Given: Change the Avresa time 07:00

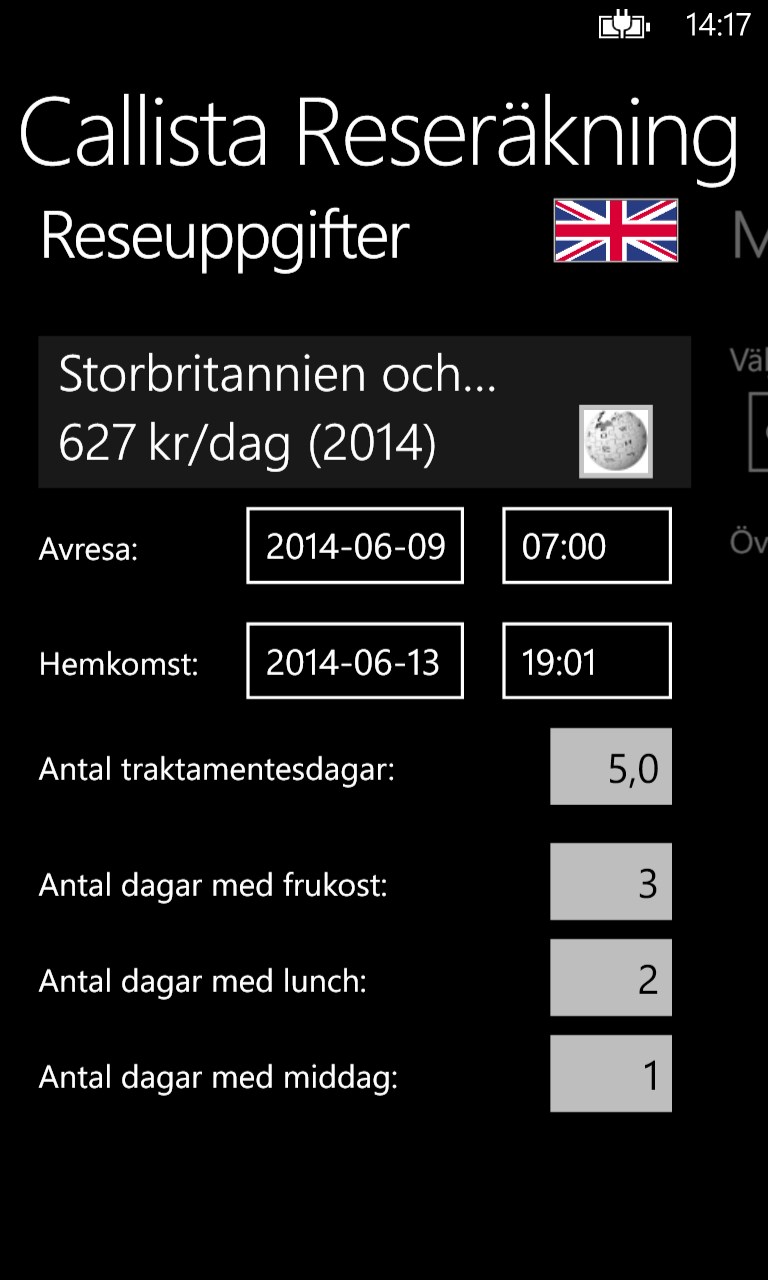Looking at the screenshot, I should click(586, 546).
